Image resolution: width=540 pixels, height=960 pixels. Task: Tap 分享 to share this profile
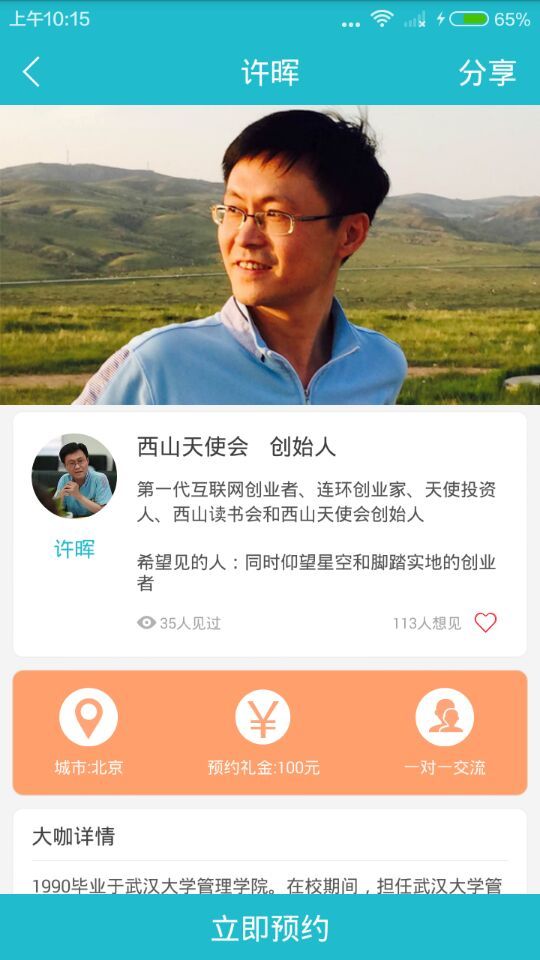[487, 73]
